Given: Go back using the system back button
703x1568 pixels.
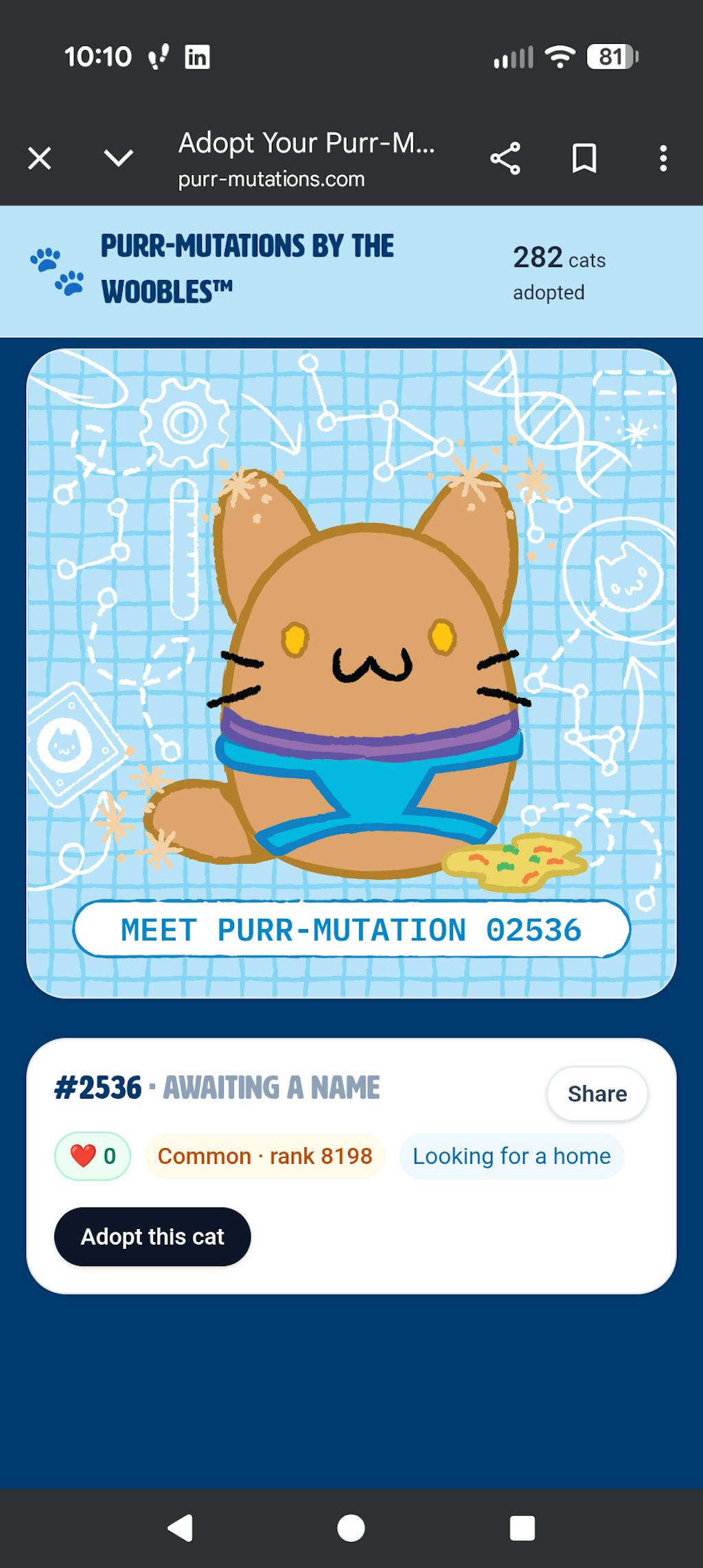Looking at the screenshot, I should coord(180,1528).
